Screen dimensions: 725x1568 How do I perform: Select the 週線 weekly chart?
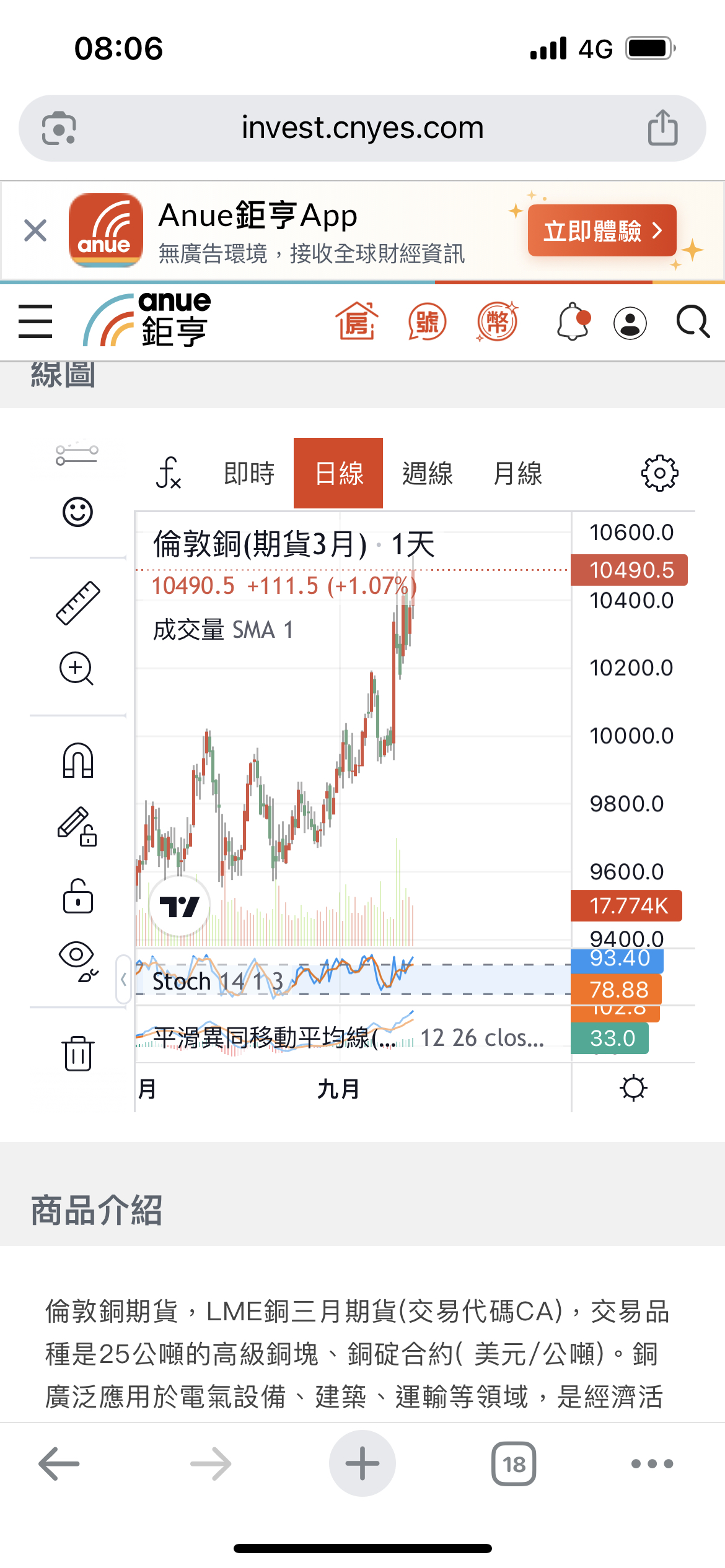428,474
